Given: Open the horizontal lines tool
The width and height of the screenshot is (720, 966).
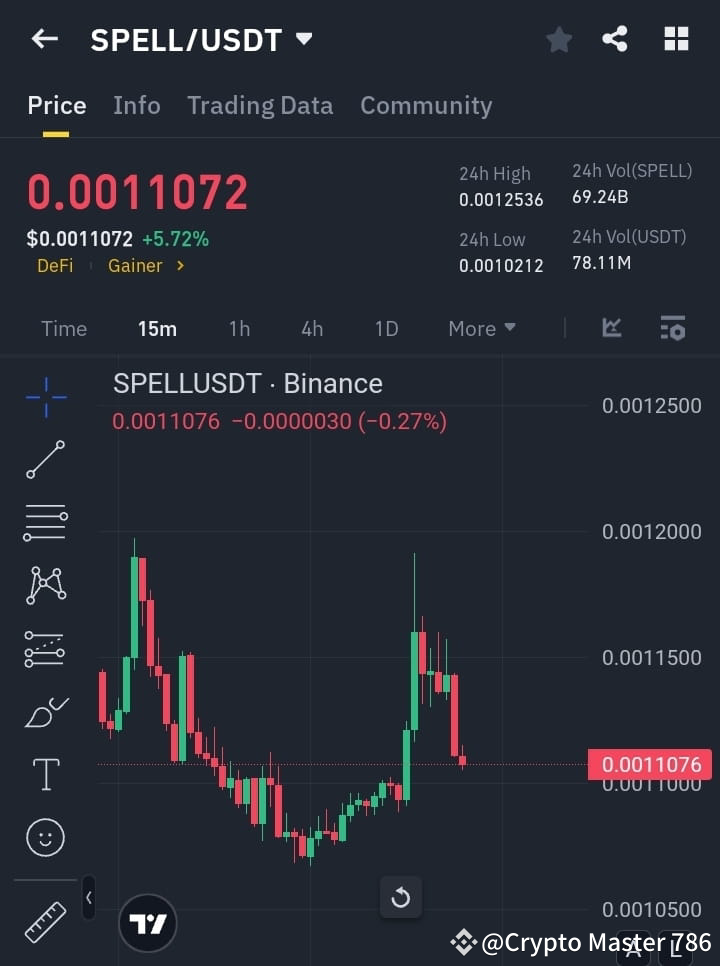Looking at the screenshot, I should point(45,523).
